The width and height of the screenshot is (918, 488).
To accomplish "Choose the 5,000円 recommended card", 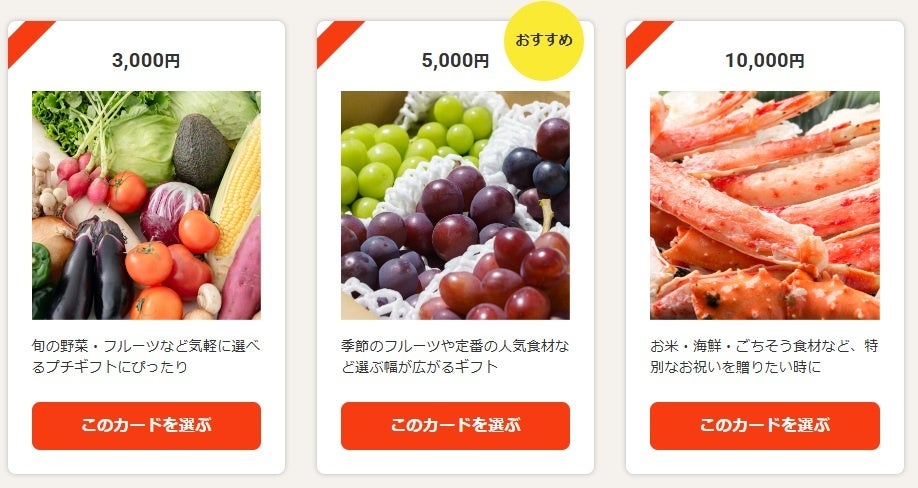I will pos(455,425).
